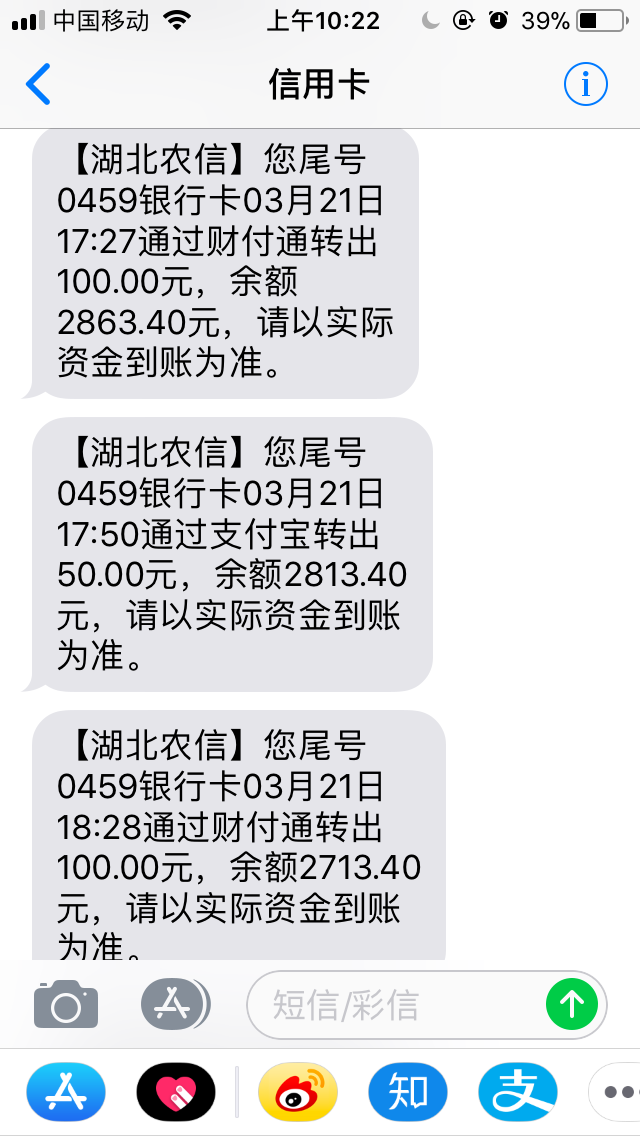Send the message with green arrow
Viewport: 640px width, 1136px height.
(x=572, y=1003)
